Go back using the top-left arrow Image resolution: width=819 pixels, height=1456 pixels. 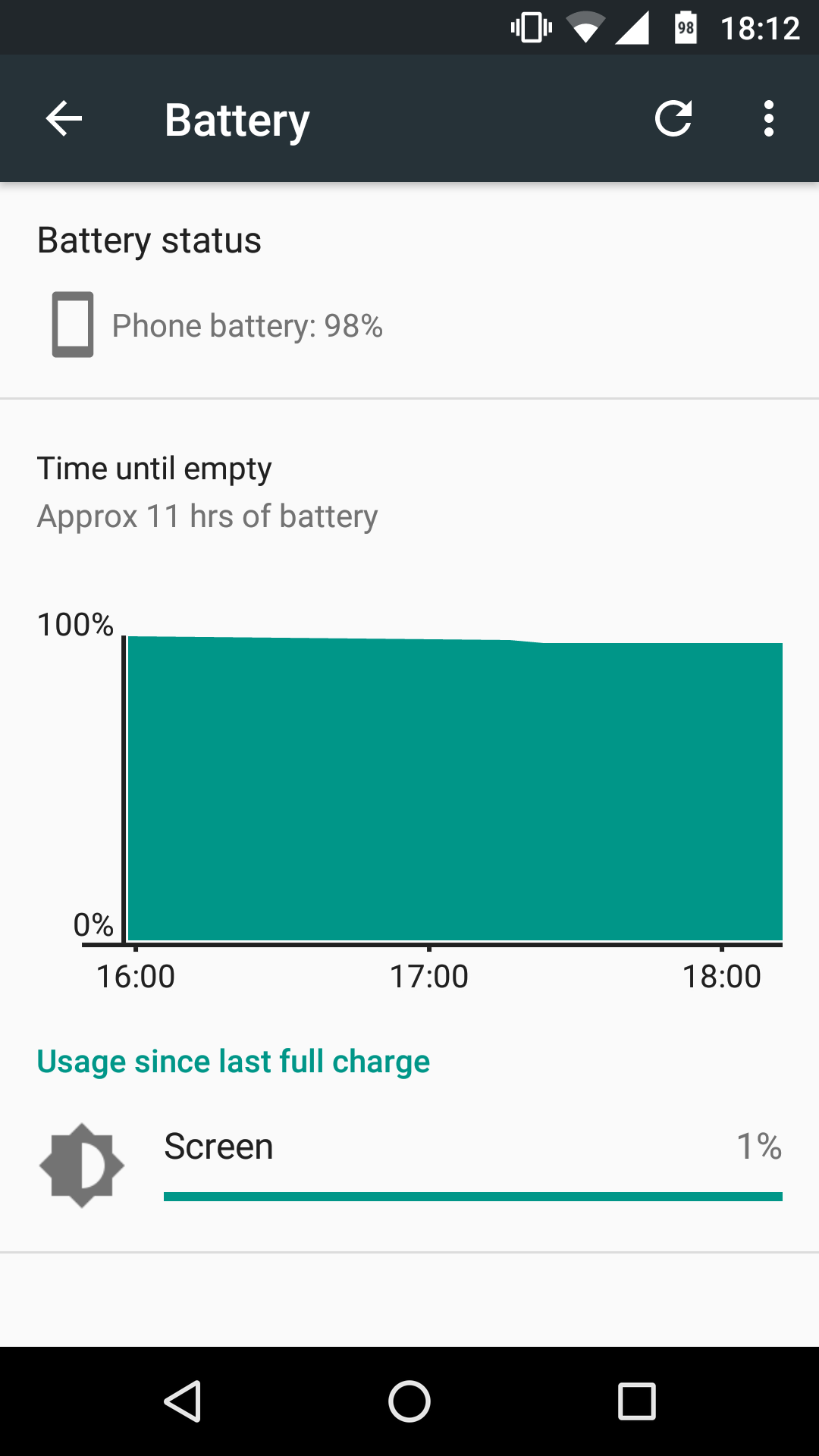(x=64, y=119)
